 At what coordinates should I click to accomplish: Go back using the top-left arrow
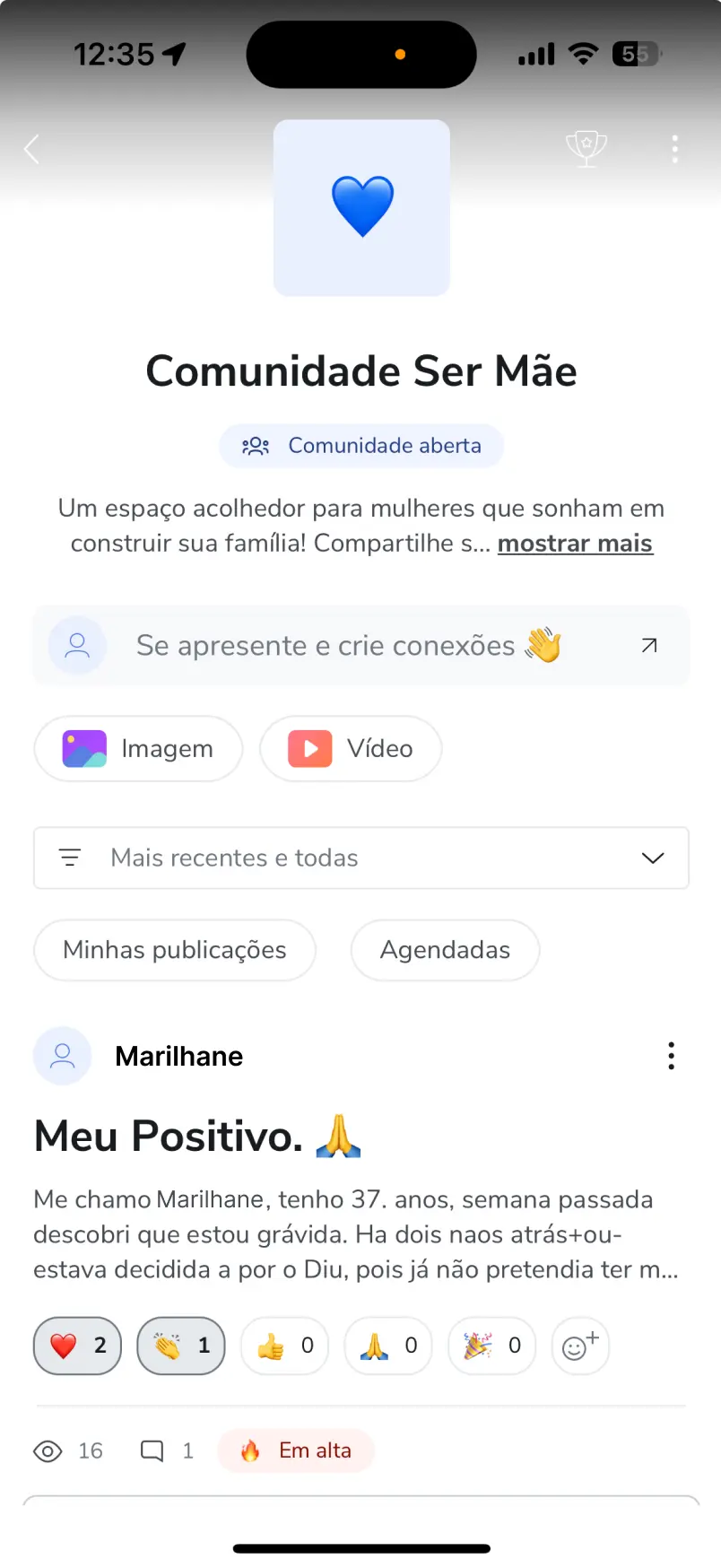32,149
